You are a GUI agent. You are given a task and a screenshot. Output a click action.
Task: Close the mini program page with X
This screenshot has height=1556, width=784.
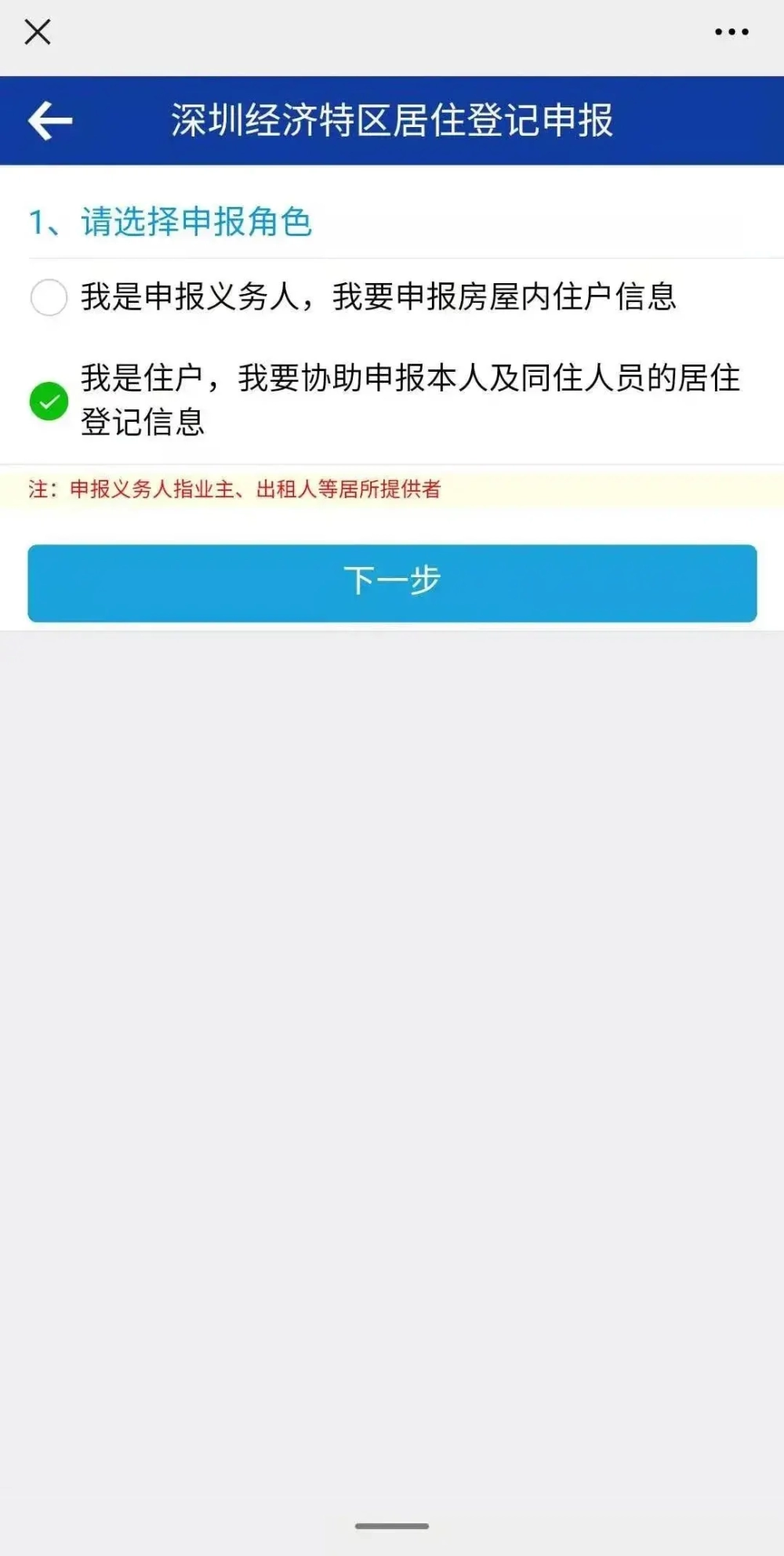[38, 32]
